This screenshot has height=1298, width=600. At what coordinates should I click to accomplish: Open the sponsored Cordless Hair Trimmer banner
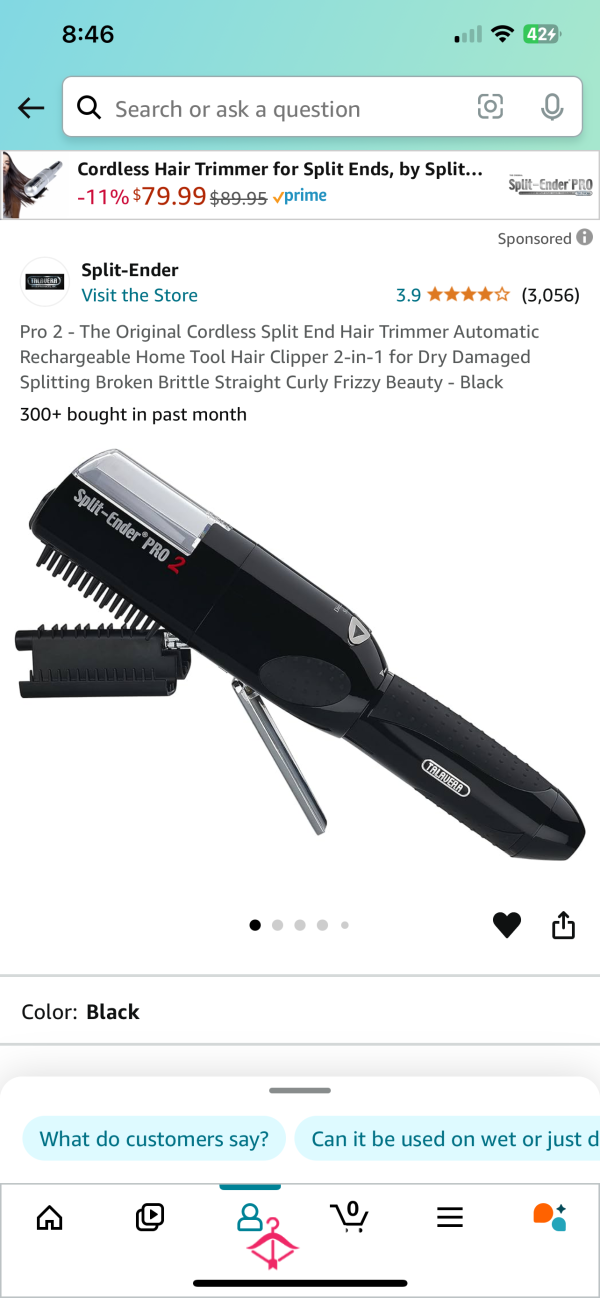300,185
